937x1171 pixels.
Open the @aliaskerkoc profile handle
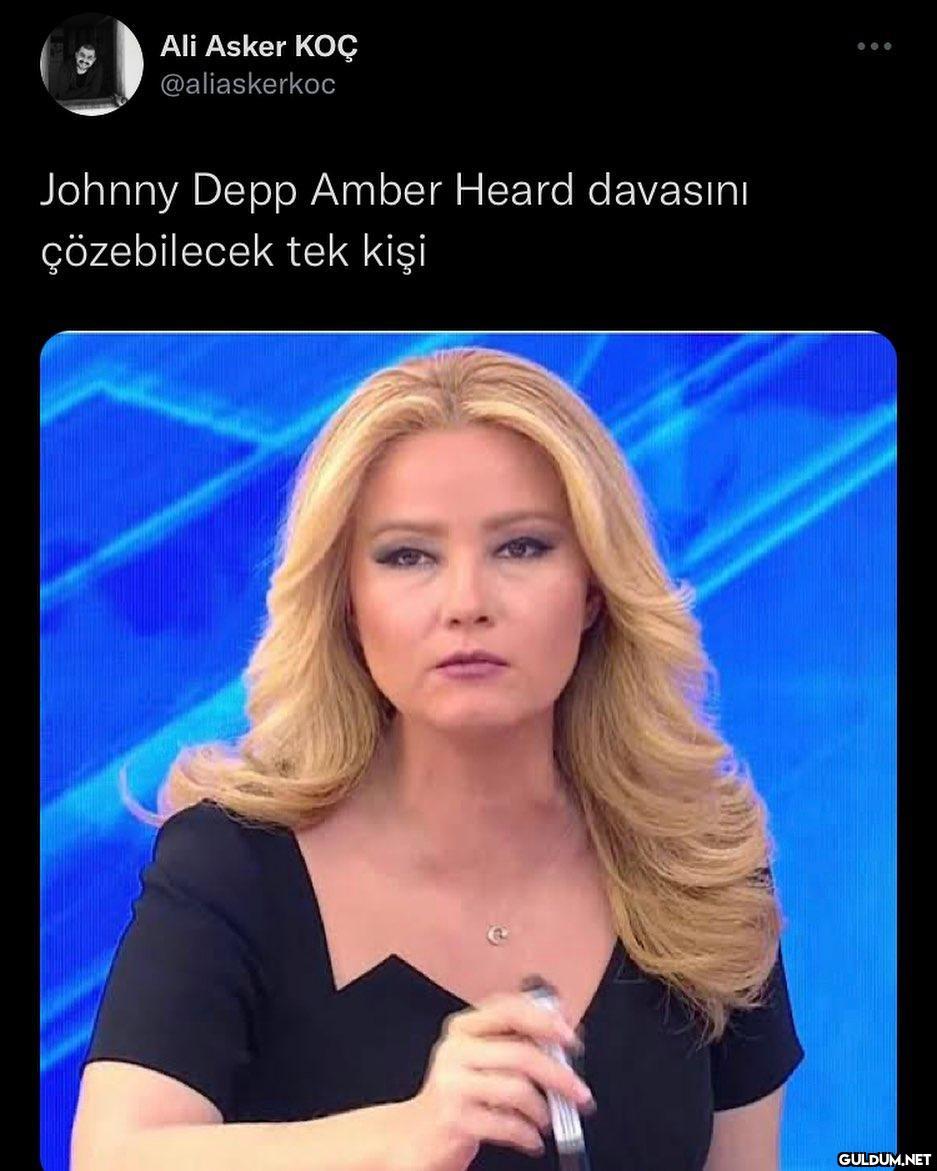[x=247, y=85]
